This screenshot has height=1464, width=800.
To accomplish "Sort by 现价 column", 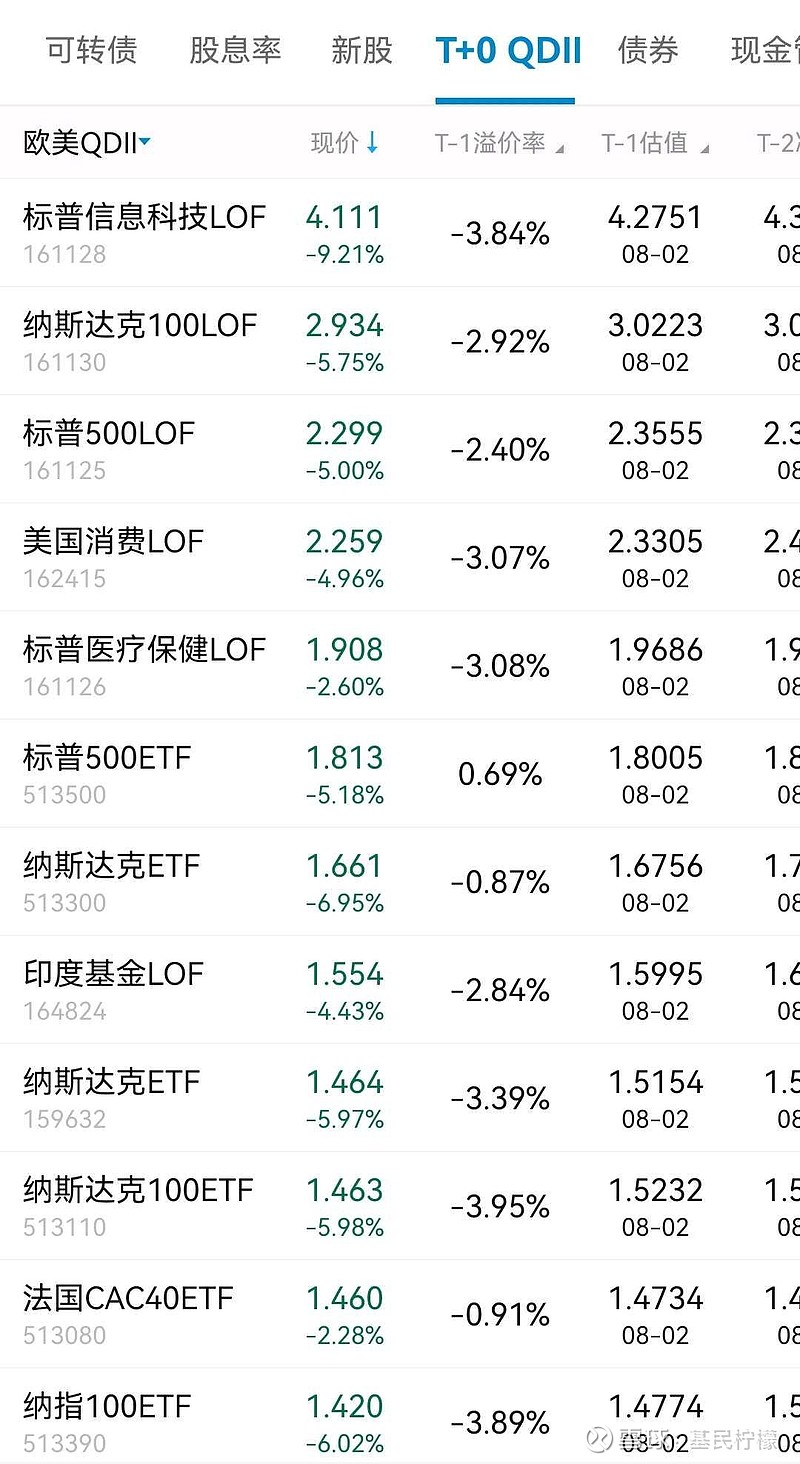I will [x=345, y=143].
